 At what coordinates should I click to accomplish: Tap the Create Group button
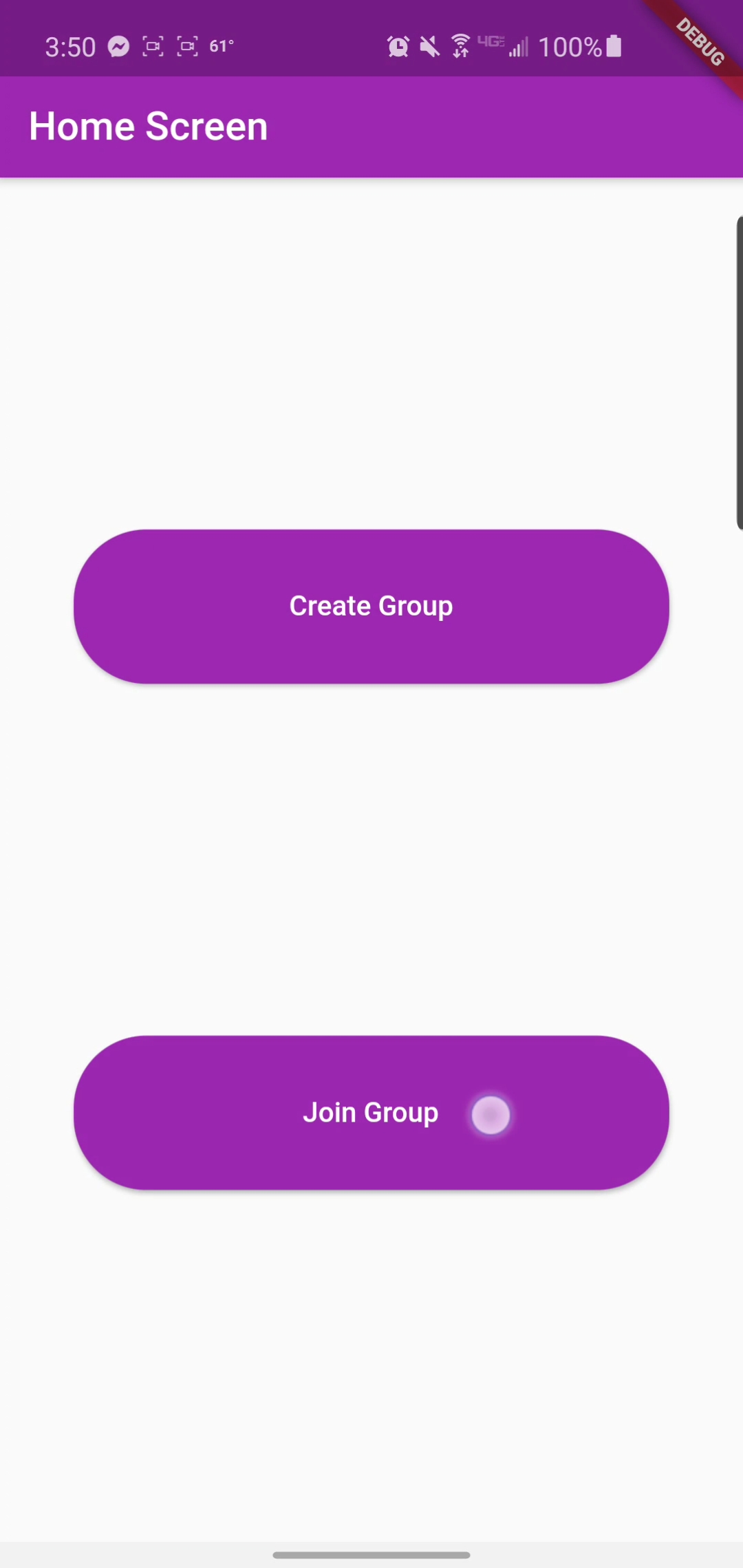(371, 606)
